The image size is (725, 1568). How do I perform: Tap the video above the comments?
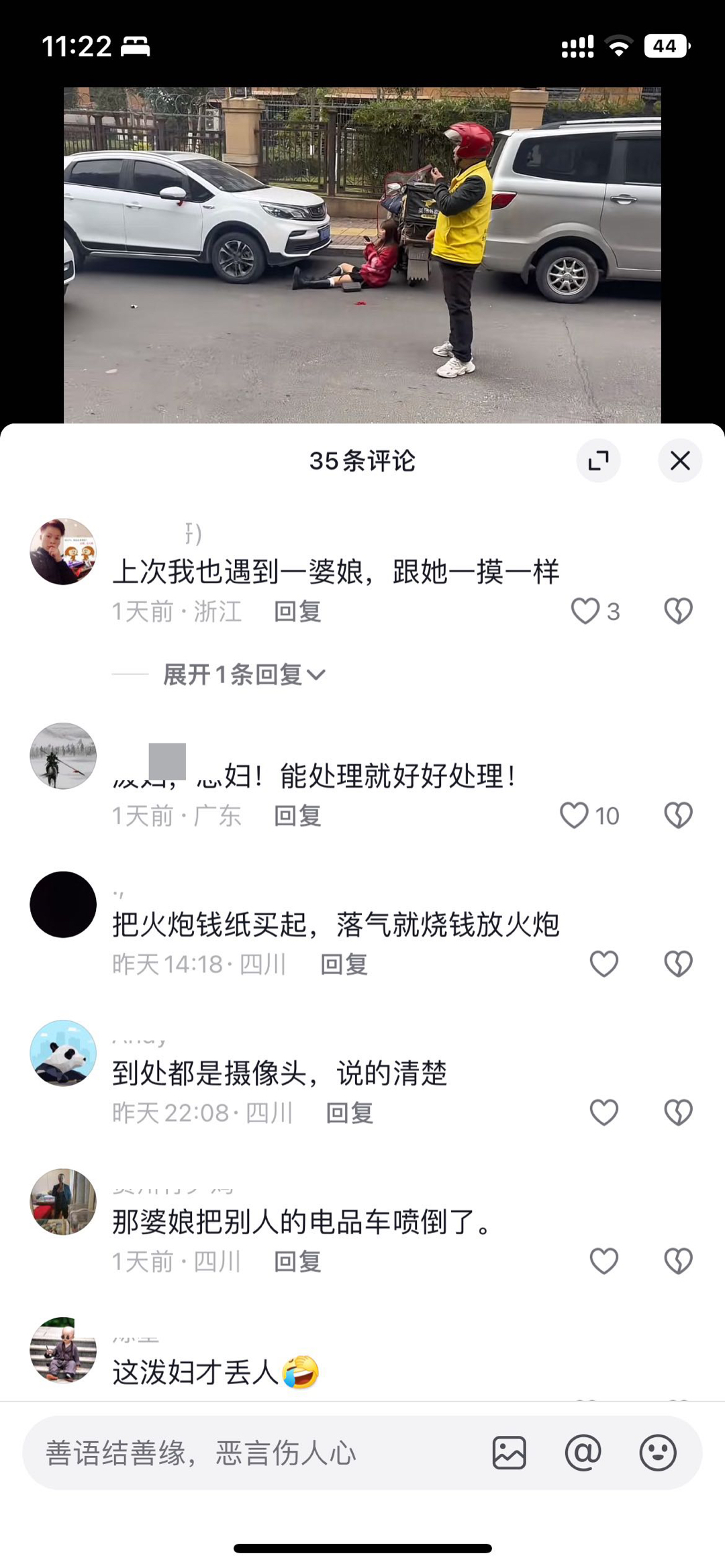pyautogui.click(x=362, y=255)
